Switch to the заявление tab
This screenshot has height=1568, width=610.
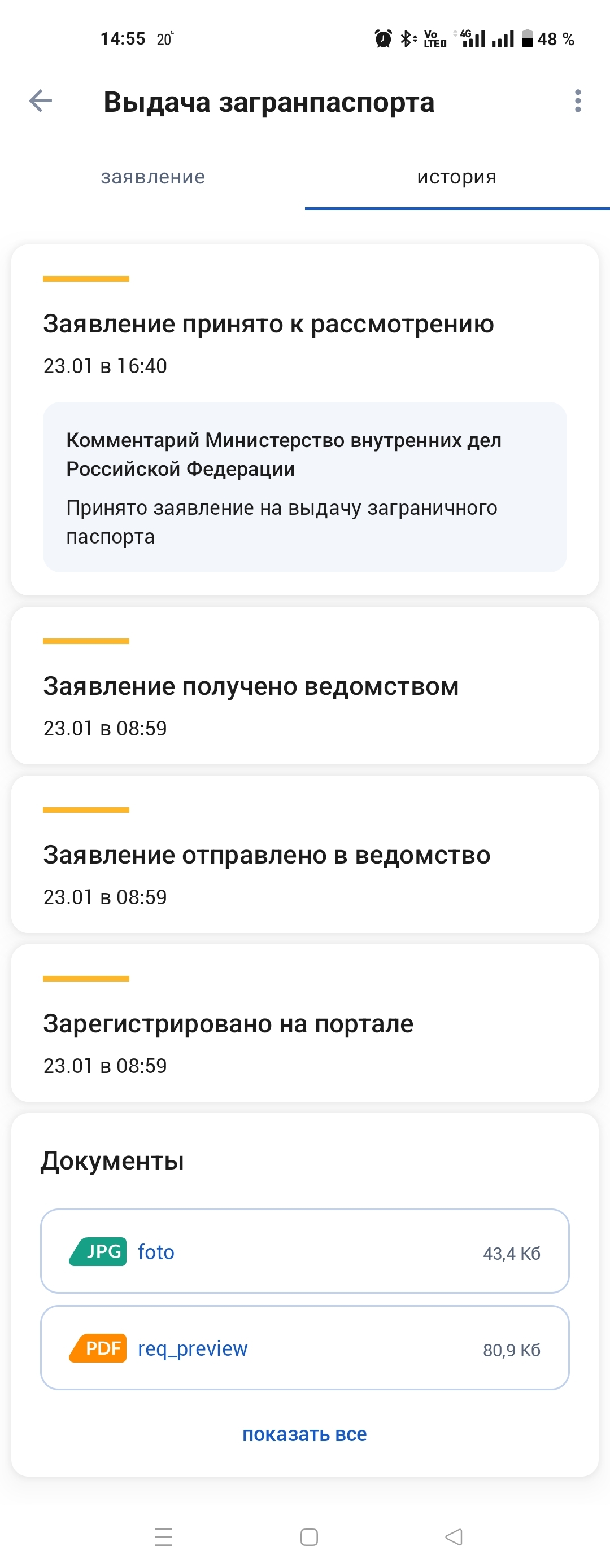pos(152,177)
